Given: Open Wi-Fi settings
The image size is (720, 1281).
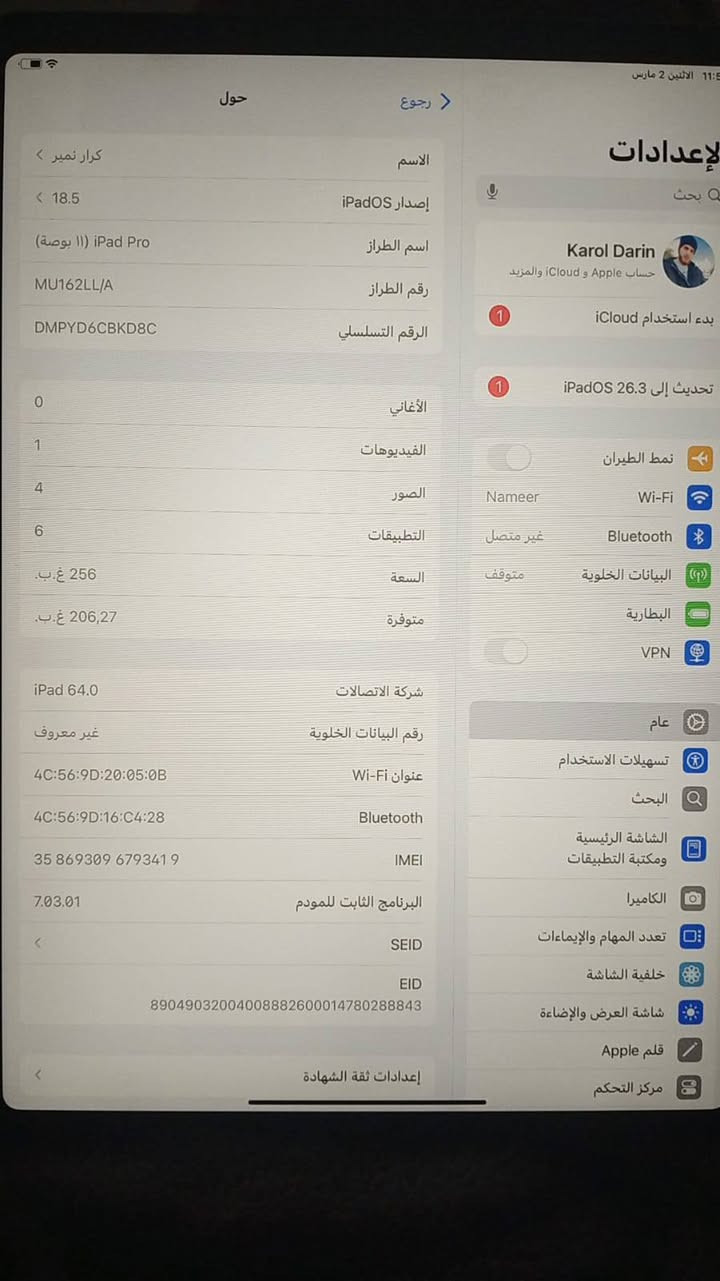Looking at the screenshot, I should [600, 497].
